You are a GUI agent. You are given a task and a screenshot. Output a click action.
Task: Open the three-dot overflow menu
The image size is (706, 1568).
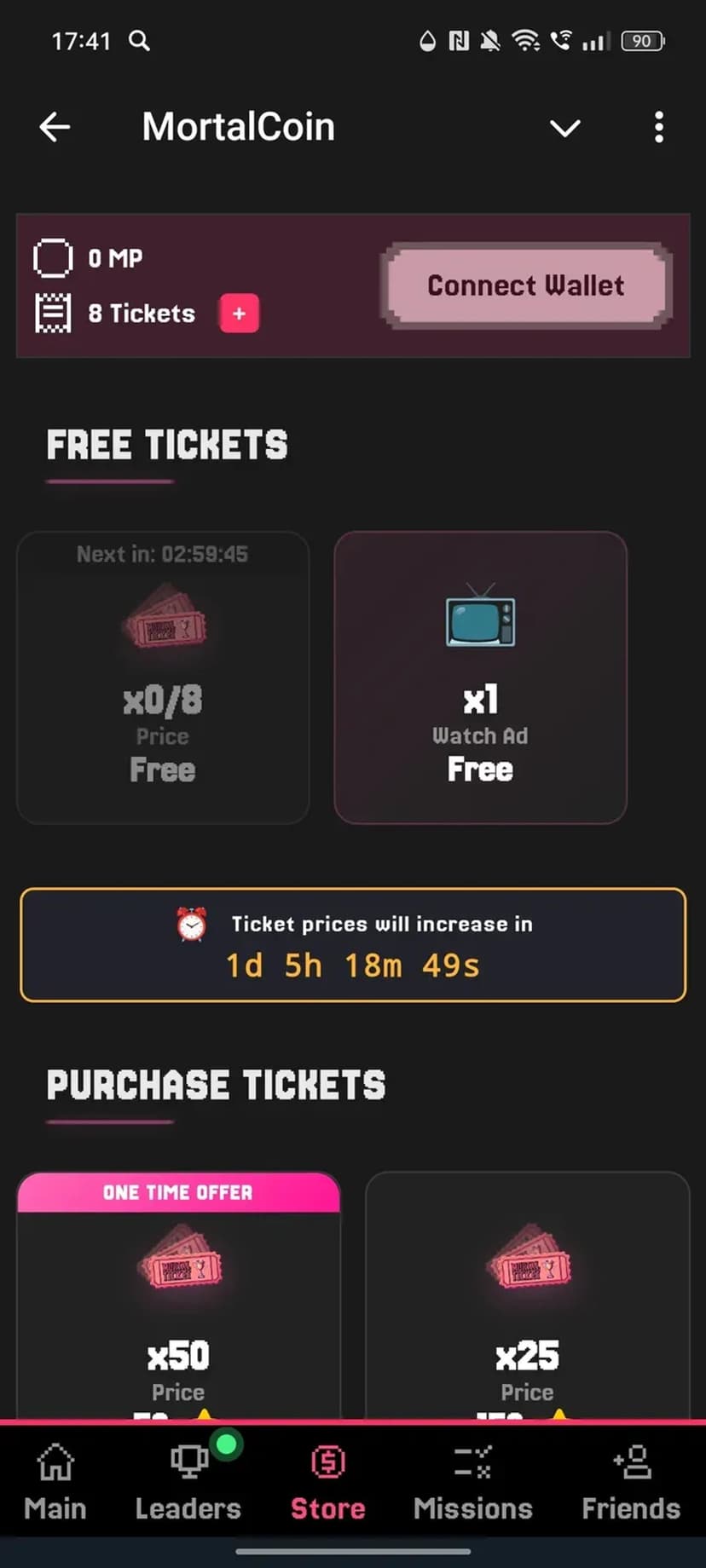(658, 128)
